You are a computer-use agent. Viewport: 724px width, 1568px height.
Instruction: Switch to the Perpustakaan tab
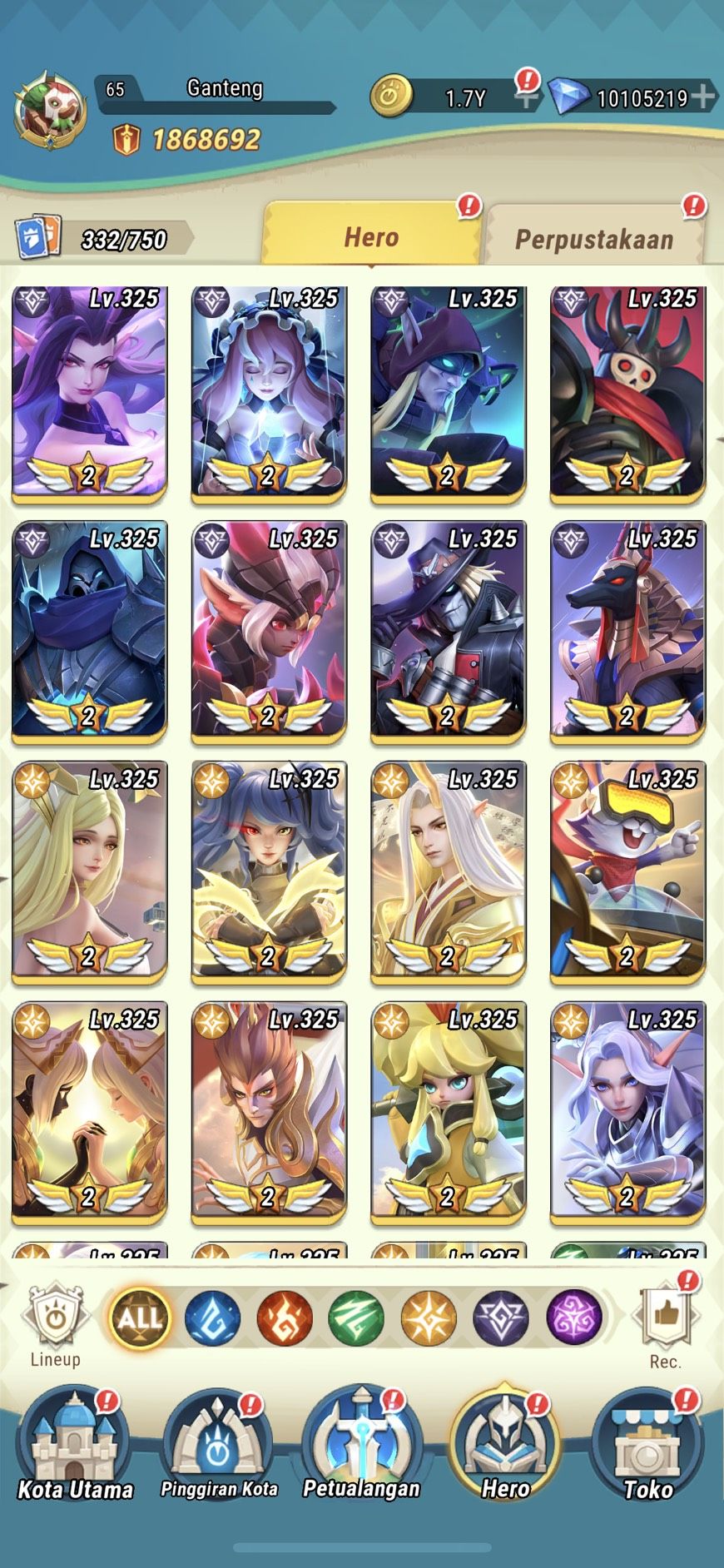(594, 239)
